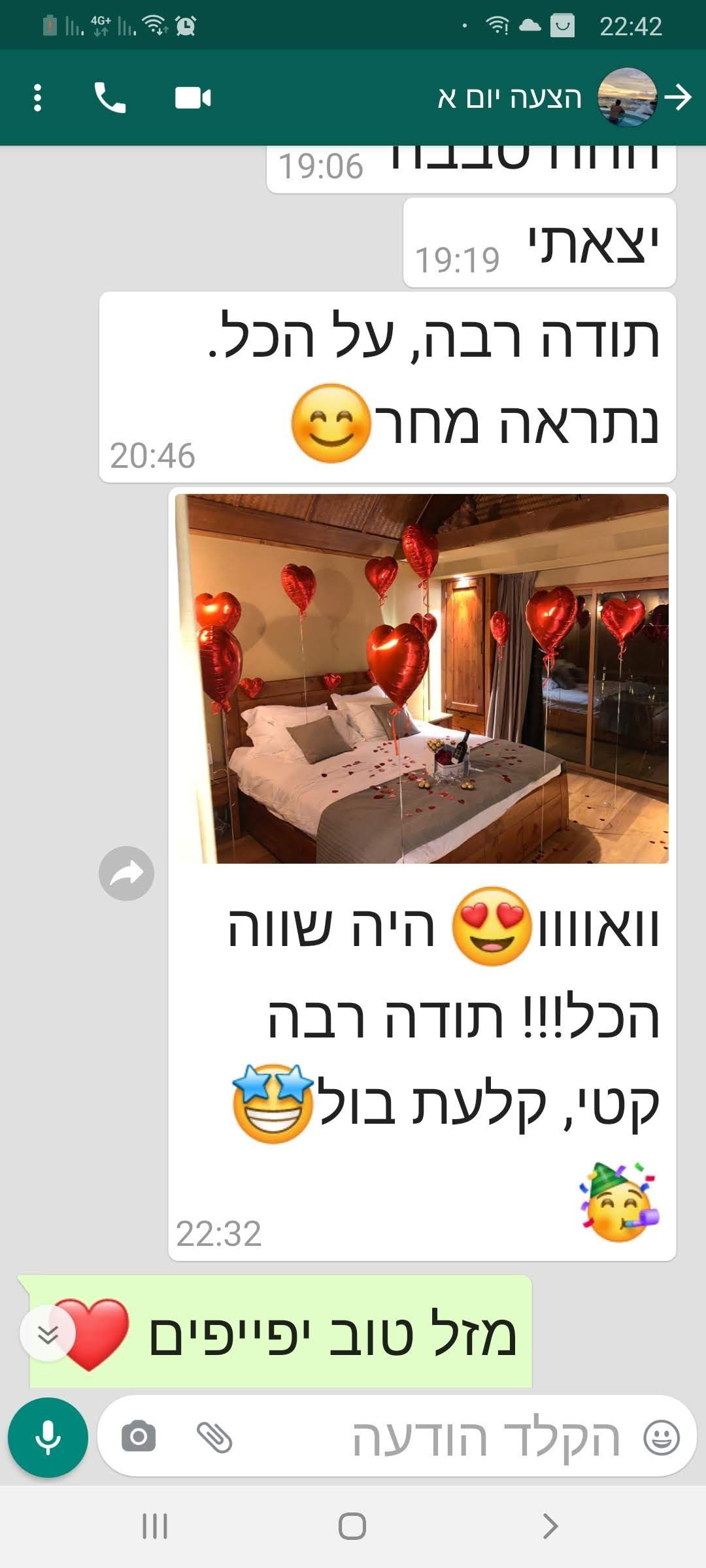Open the camera from the message bar

(139, 1437)
